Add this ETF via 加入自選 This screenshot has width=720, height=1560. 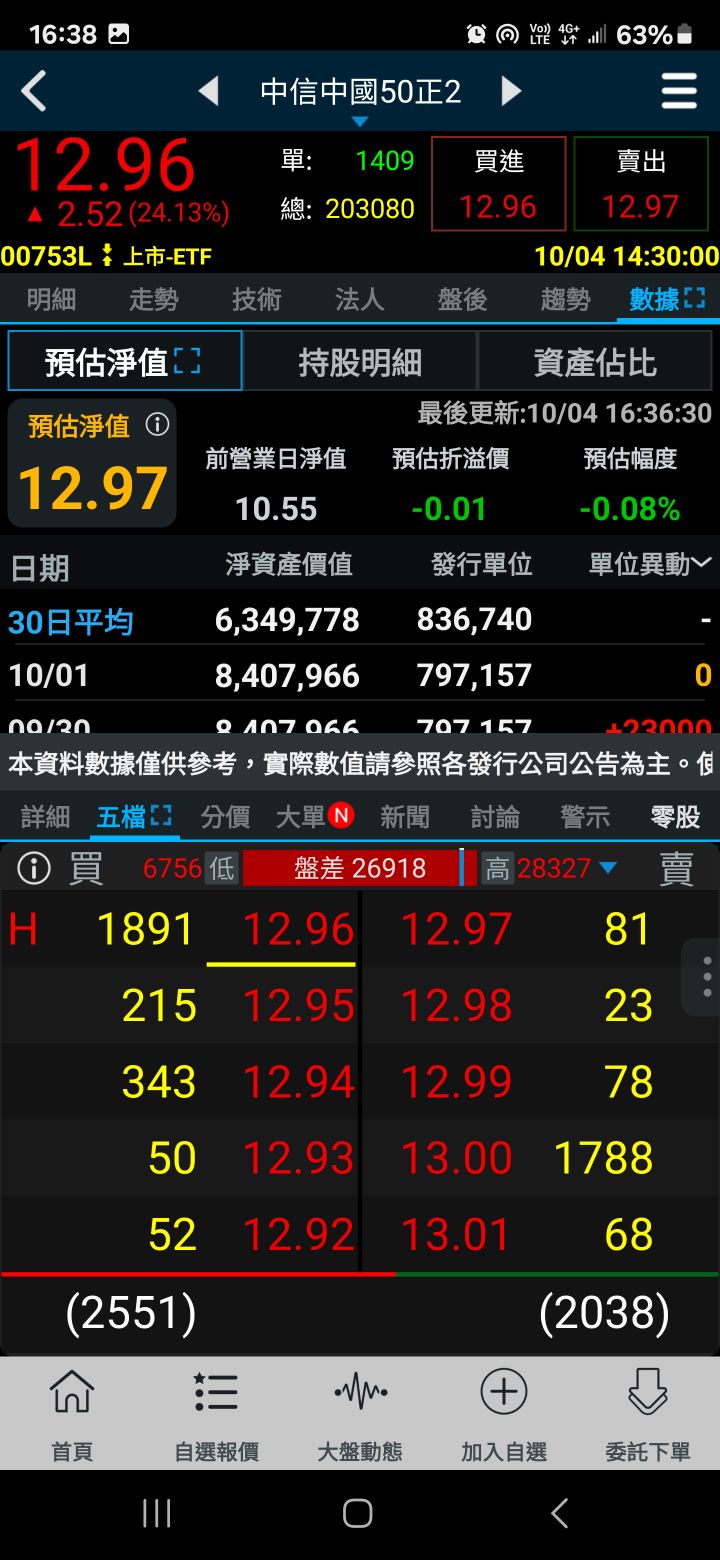[x=504, y=1415]
